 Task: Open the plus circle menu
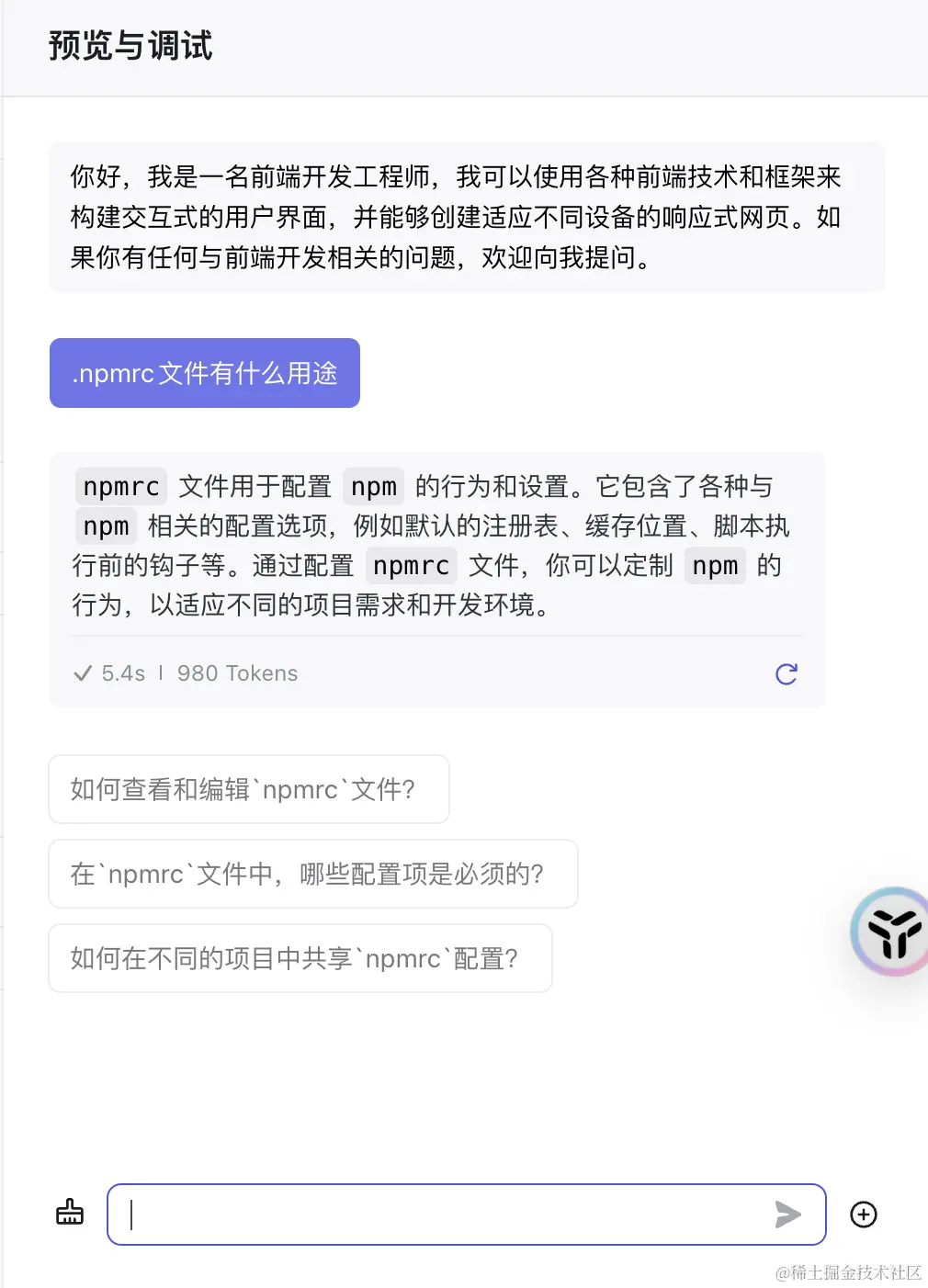[x=864, y=1215]
